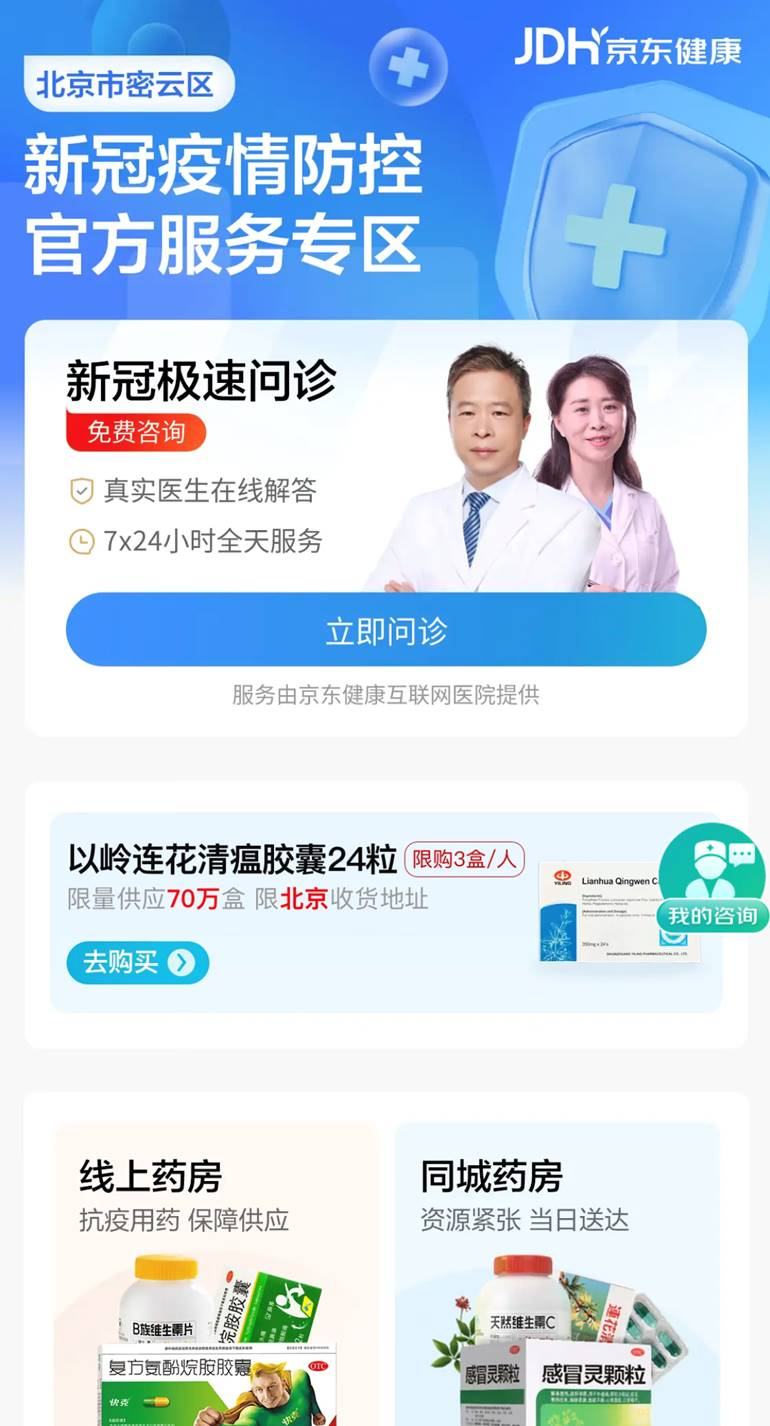This screenshot has width=770, height=1426.
Task: Tap 去购买 for the Lianhua Qingwen capsules
Action: pyautogui.click(x=138, y=962)
